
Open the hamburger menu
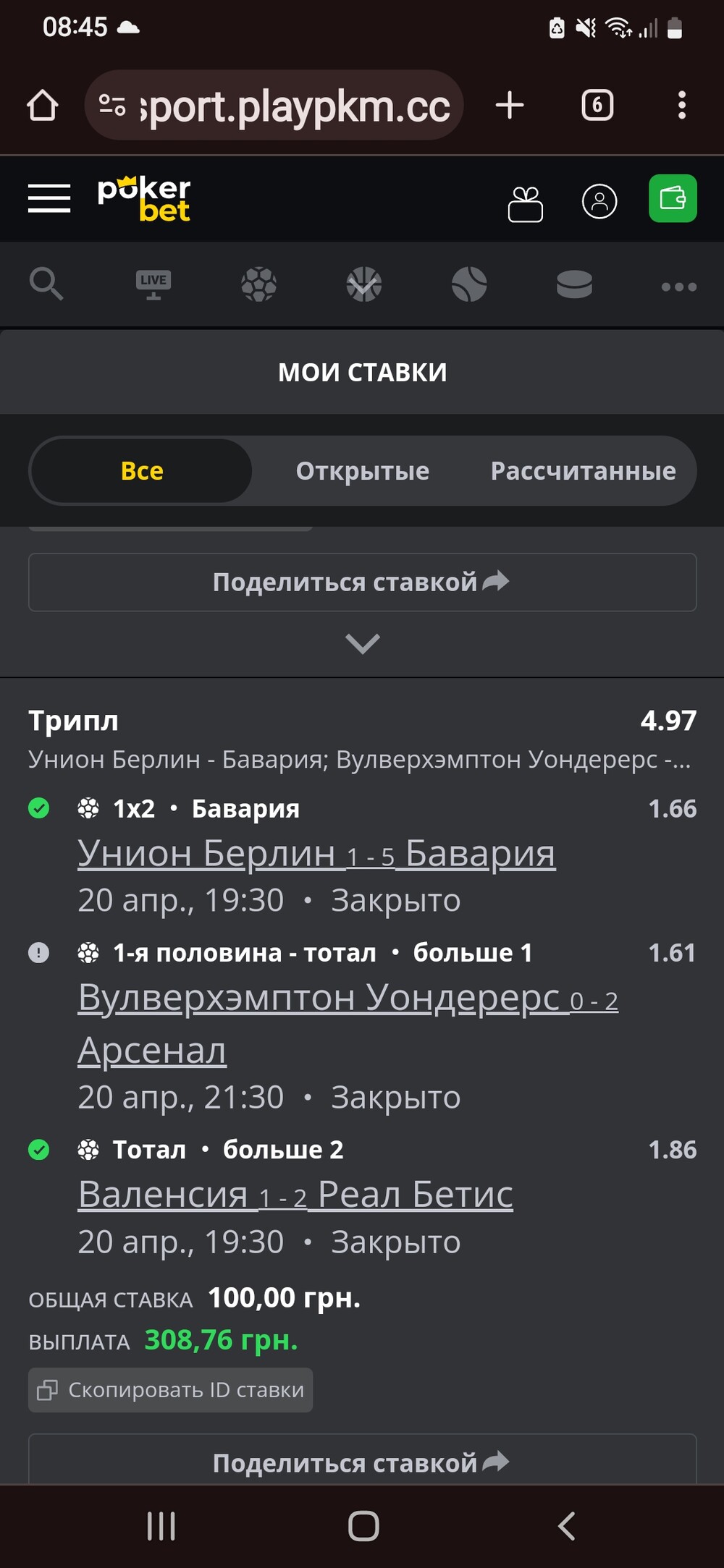(x=49, y=198)
